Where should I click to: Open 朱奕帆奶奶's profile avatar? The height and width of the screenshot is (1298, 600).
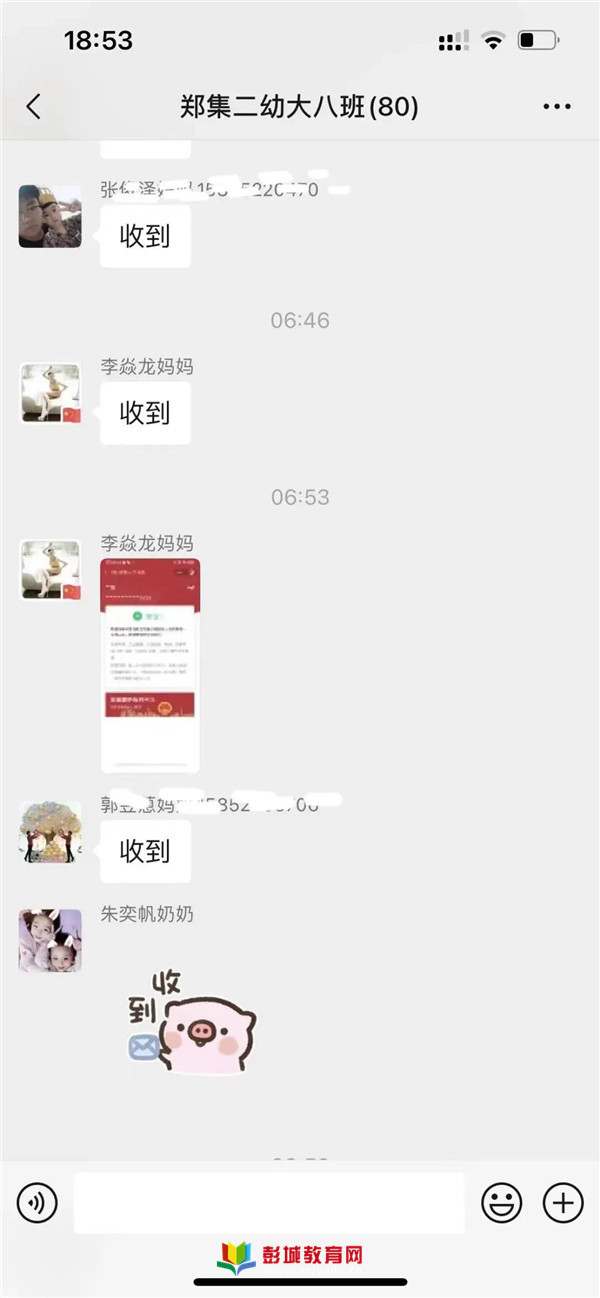pyautogui.click(x=50, y=940)
